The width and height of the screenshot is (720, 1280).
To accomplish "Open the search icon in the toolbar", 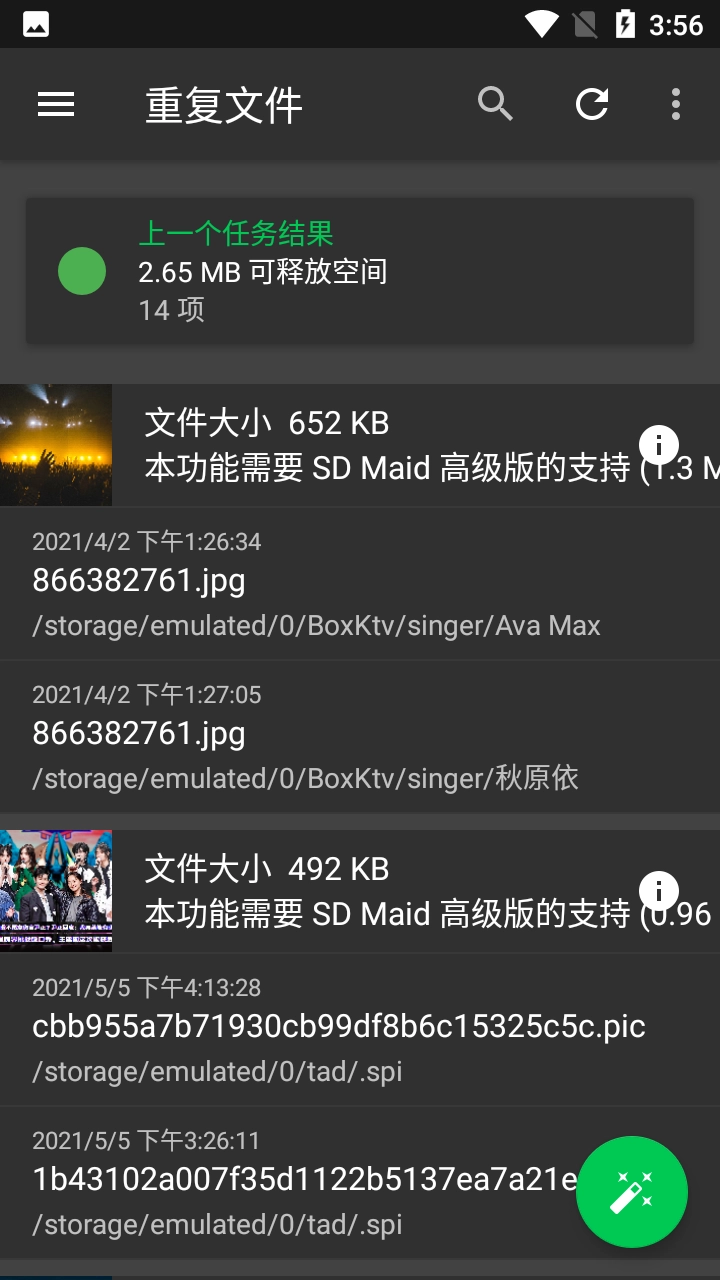I will [495, 104].
